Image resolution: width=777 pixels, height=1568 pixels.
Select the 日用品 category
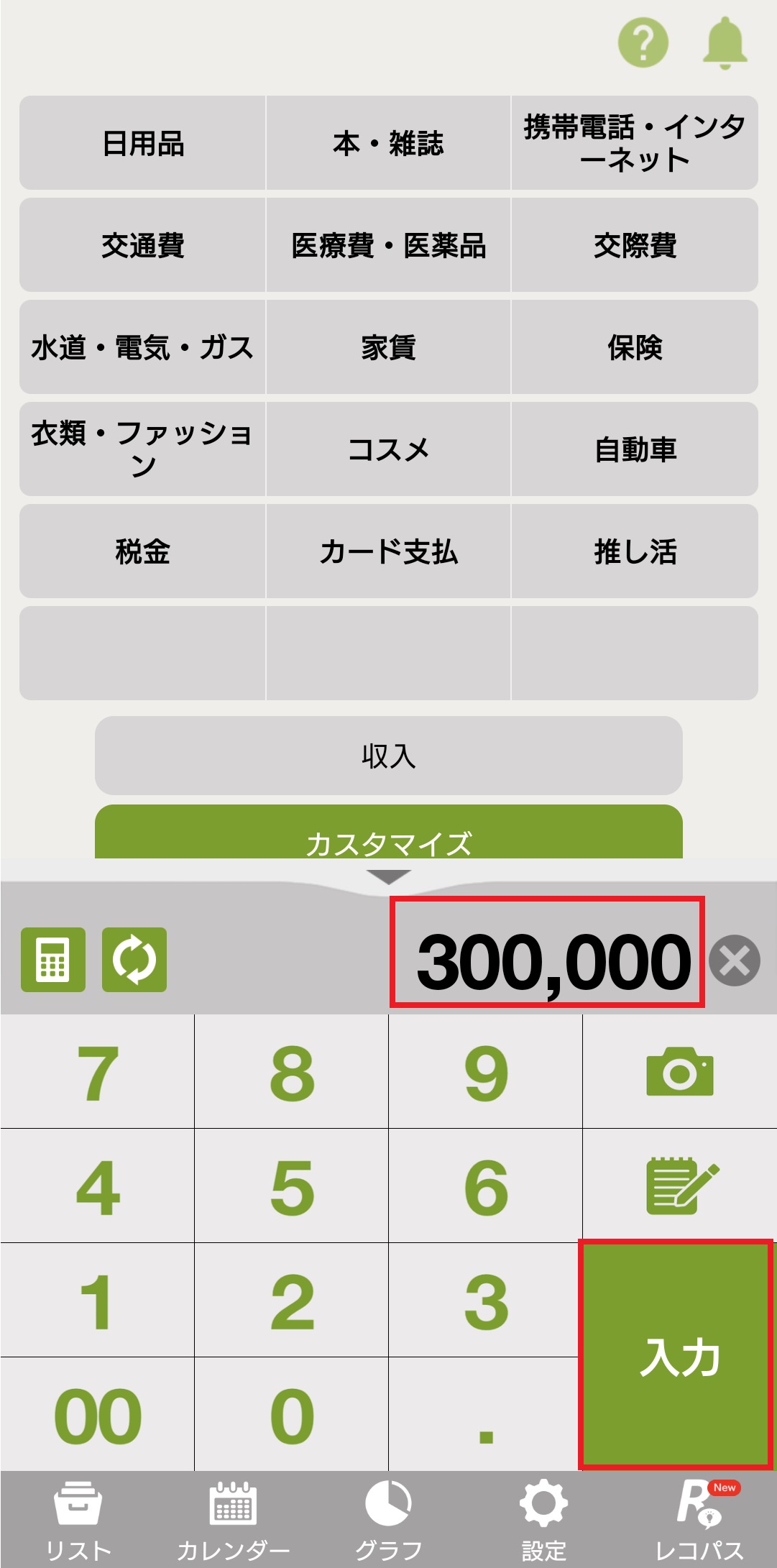(x=142, y=143)
